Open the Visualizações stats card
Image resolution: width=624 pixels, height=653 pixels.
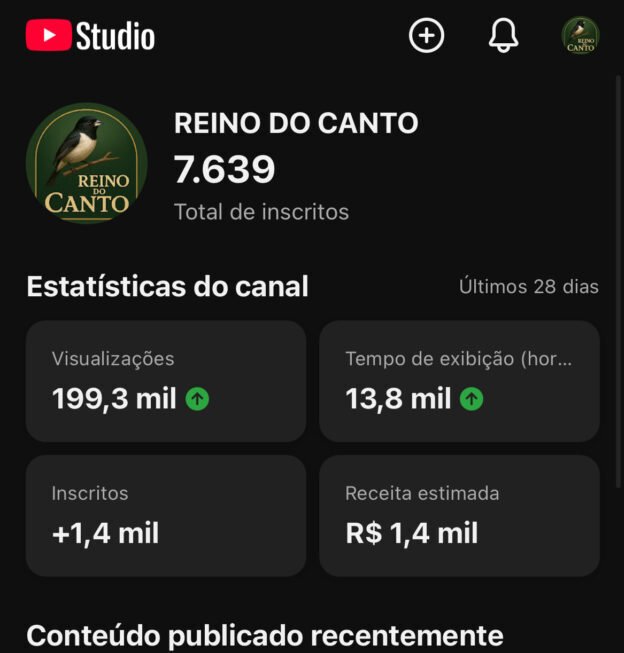tap(166, 381)
